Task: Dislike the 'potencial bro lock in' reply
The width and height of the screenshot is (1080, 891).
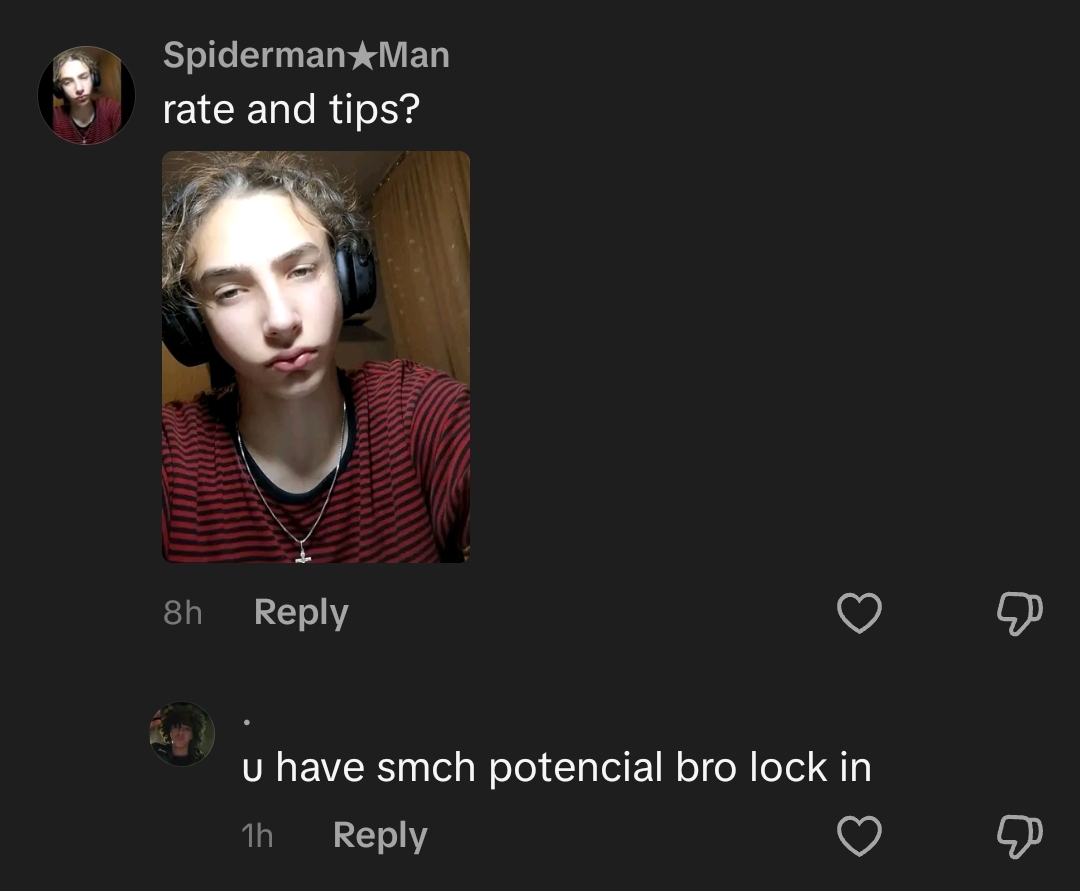Action: coord(1020,836)
